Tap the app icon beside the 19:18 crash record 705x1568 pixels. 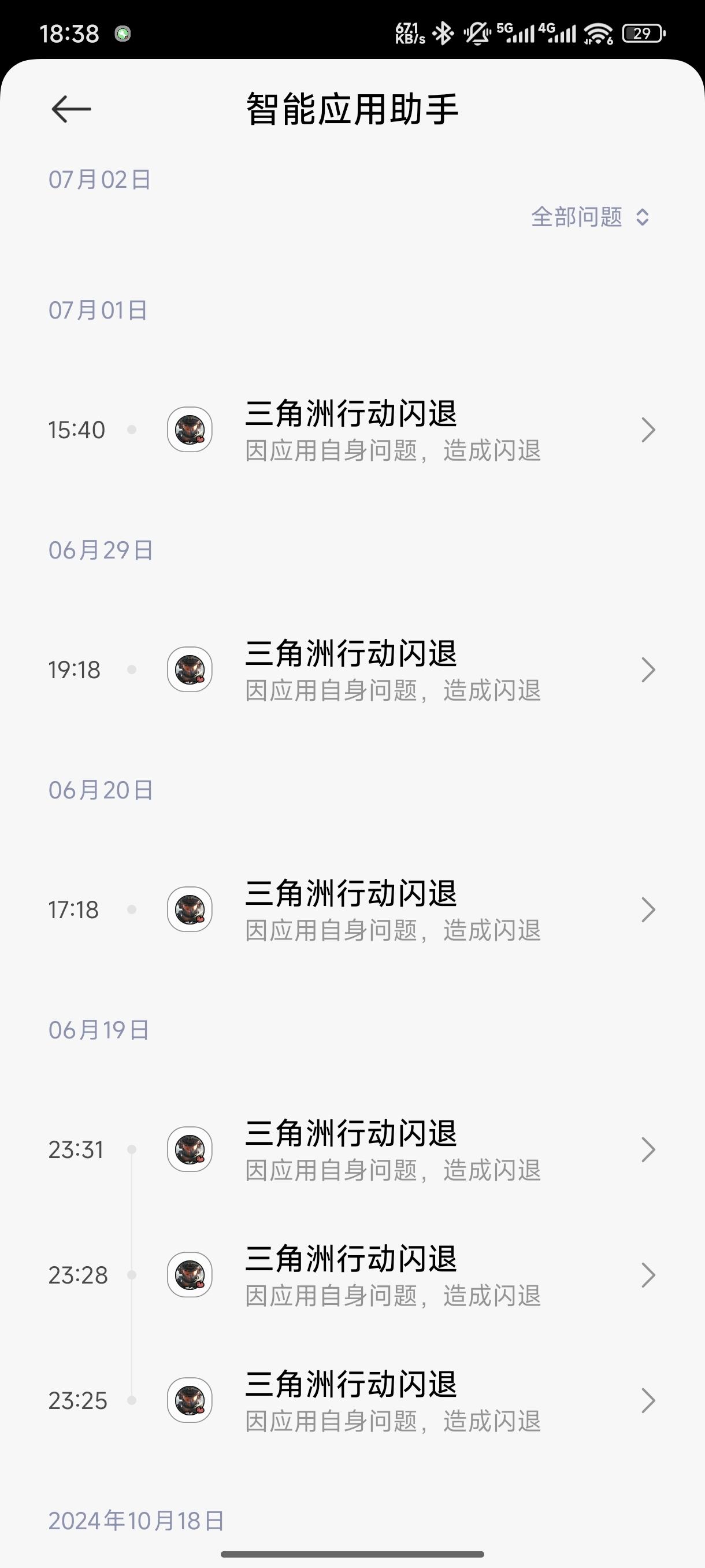click(x=189, y=670)
